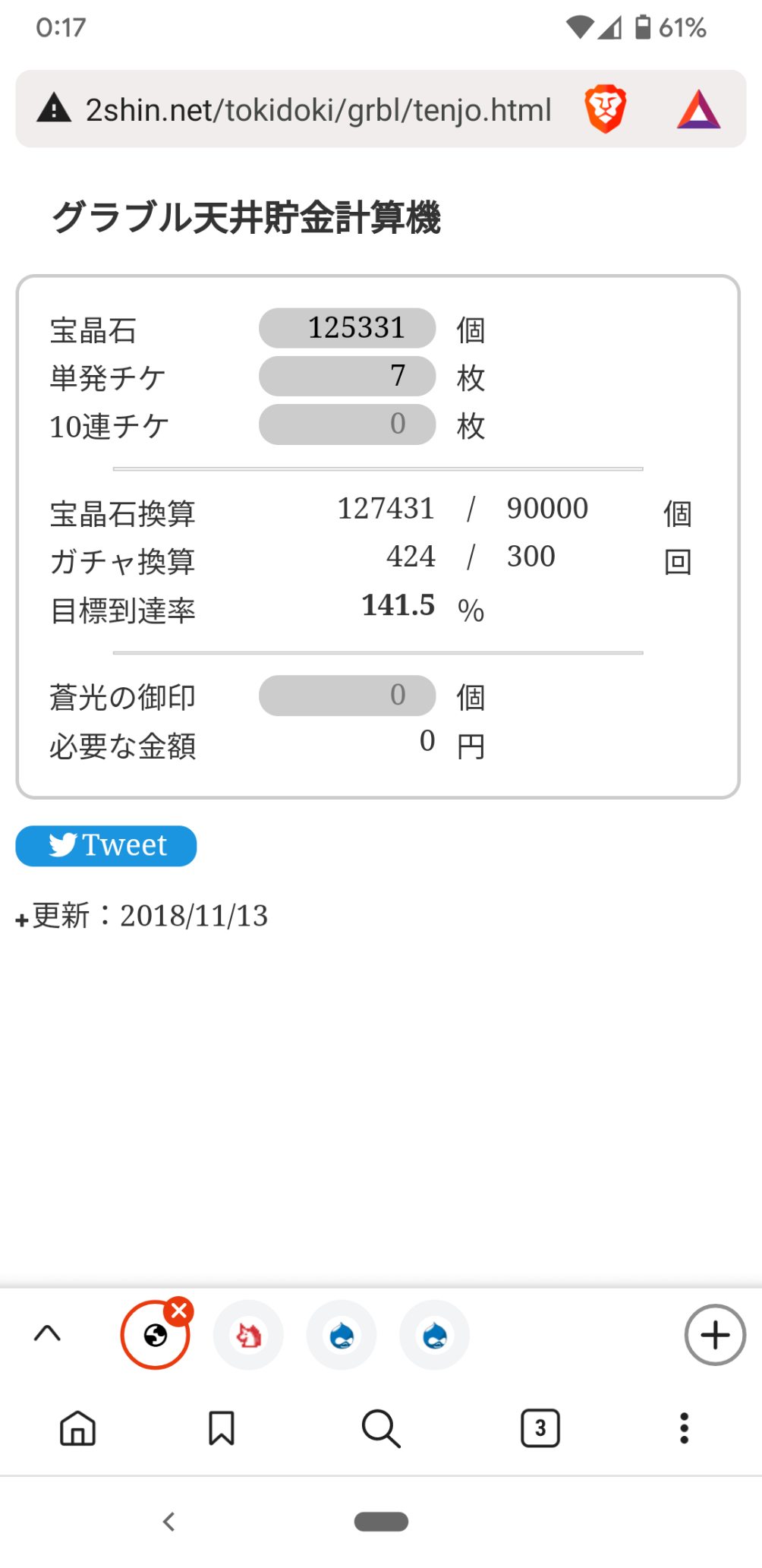Open the browser overflow menu
The height and width of the screenshot is (1568, 762).
pos(684,1428)
